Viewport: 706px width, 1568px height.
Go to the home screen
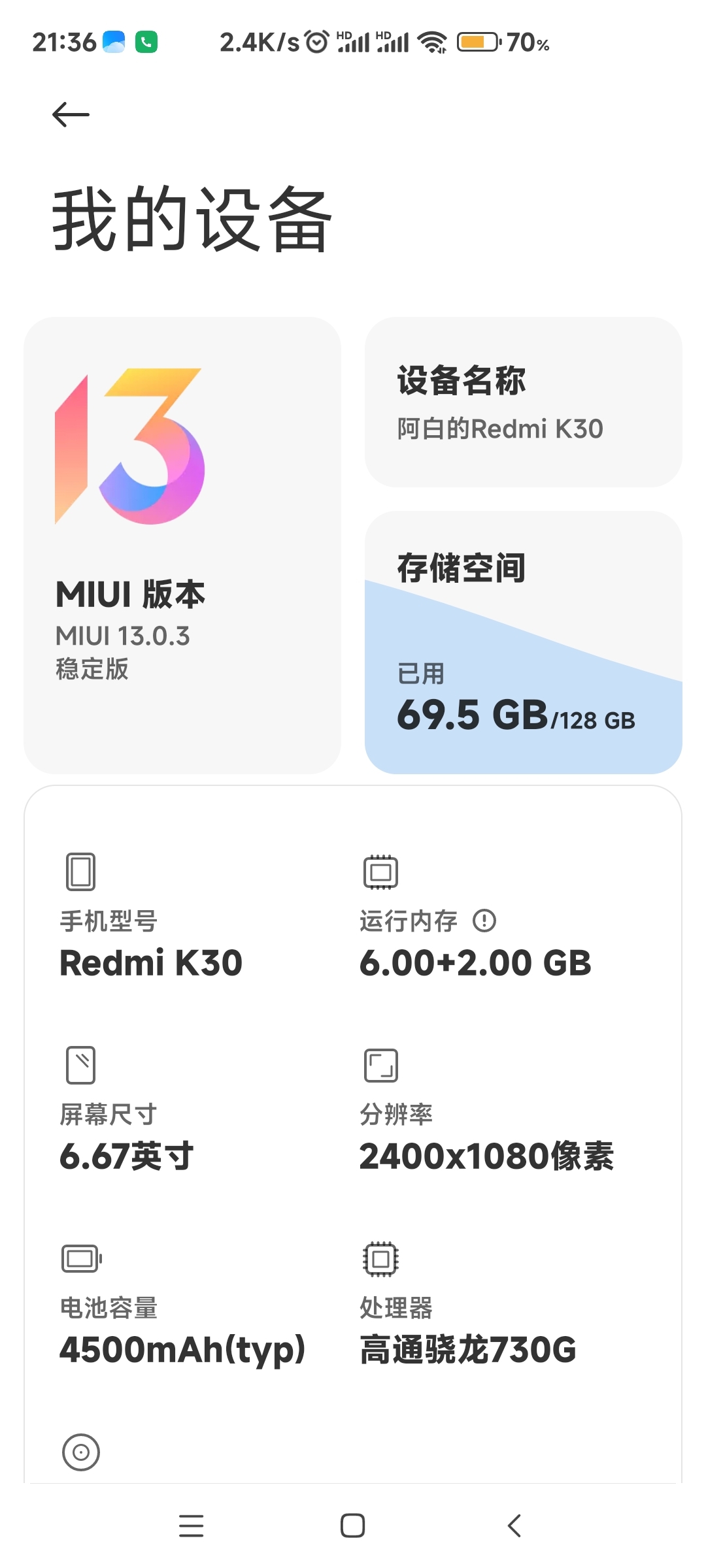353,1526
